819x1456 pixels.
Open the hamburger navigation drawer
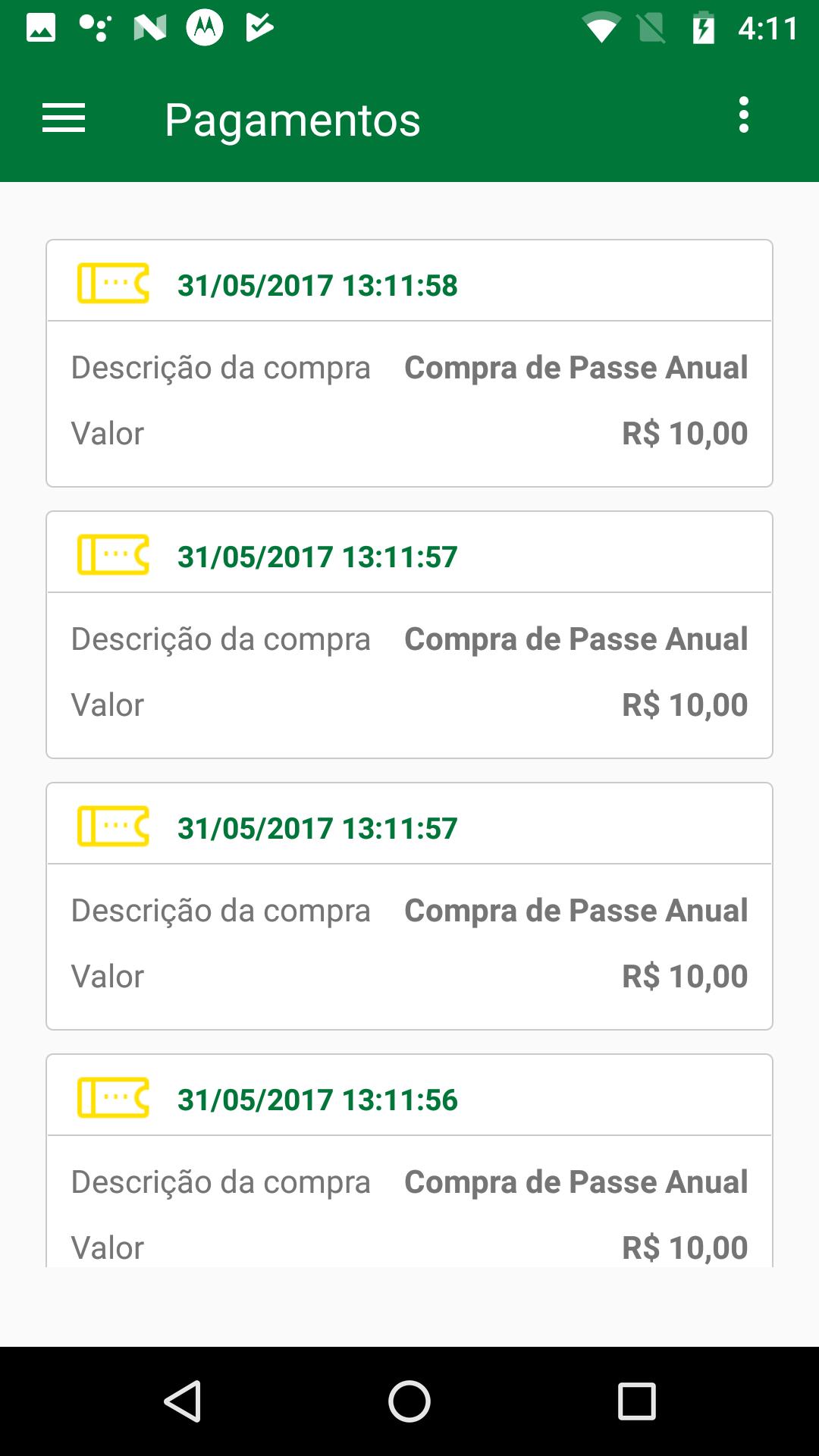[64, 118]
